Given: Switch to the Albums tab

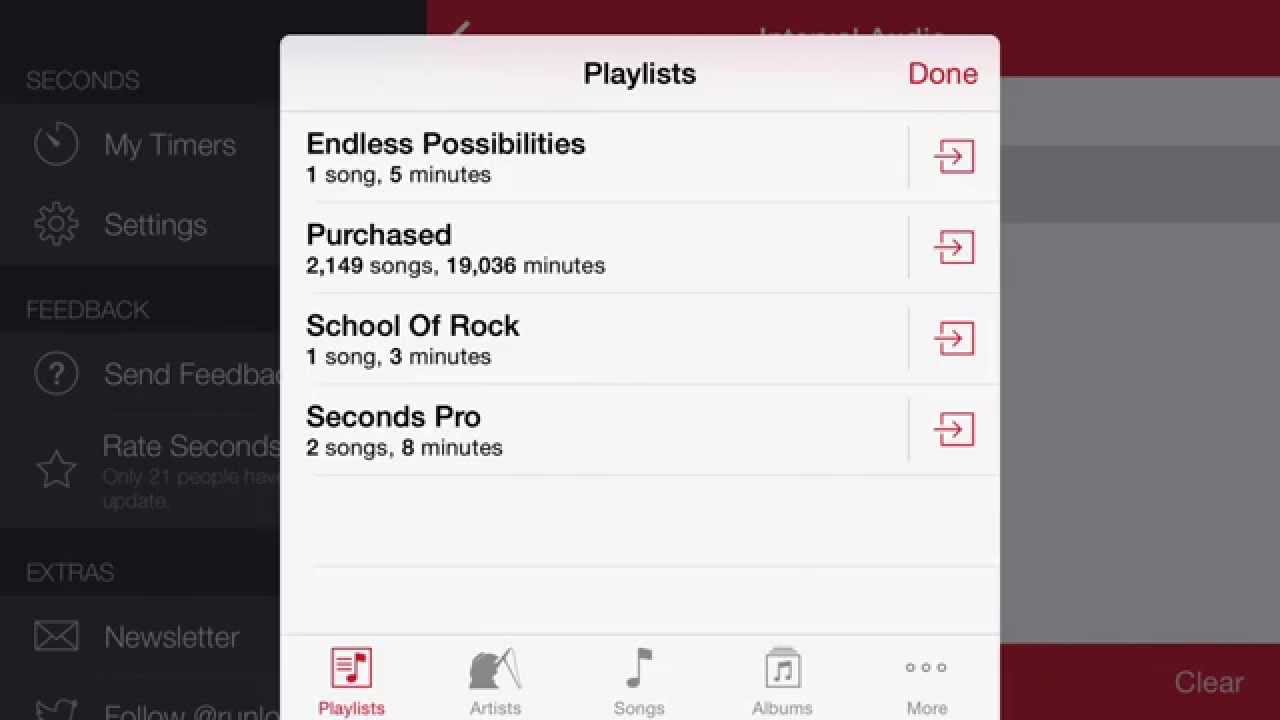Looking at the screenshot, I should click(x=782, y=680).
